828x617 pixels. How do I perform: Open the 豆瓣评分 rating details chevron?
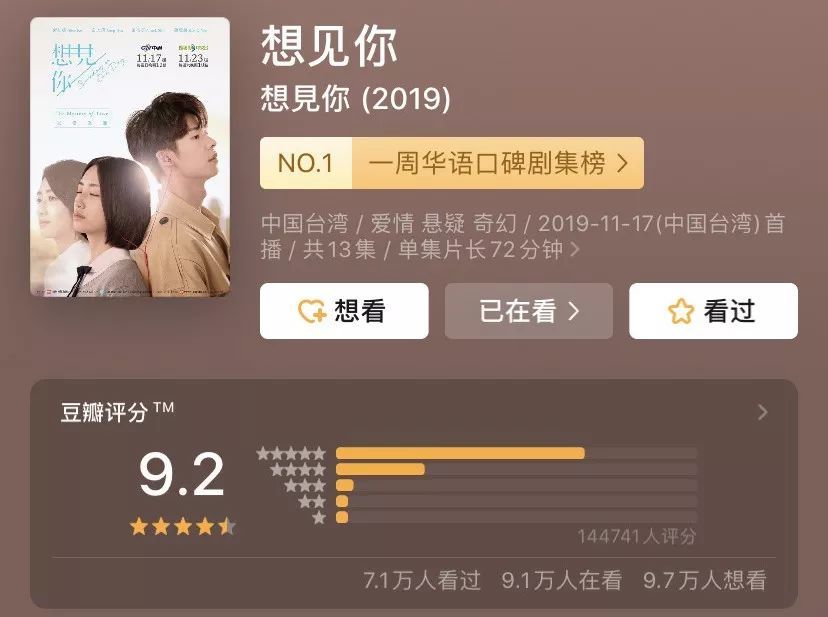[763, 412]
